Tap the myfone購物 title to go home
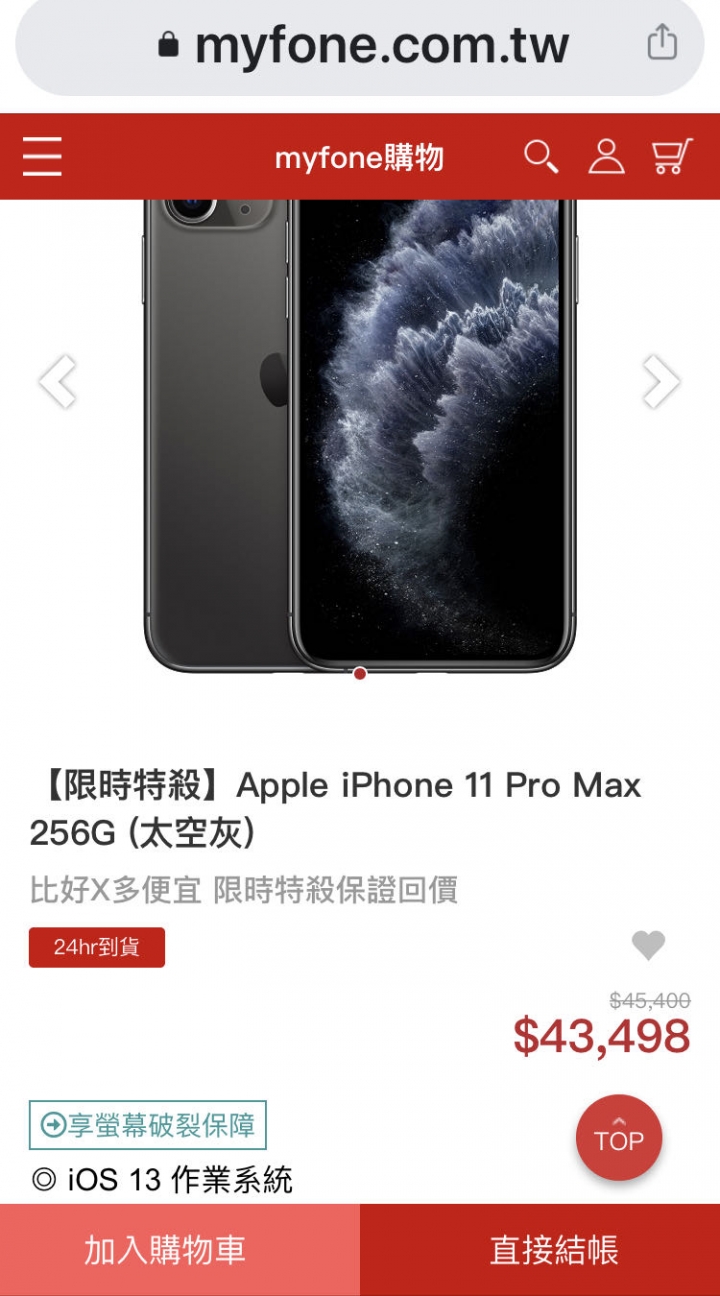This screenshot has height=1296, width=720. click(359, 158)
